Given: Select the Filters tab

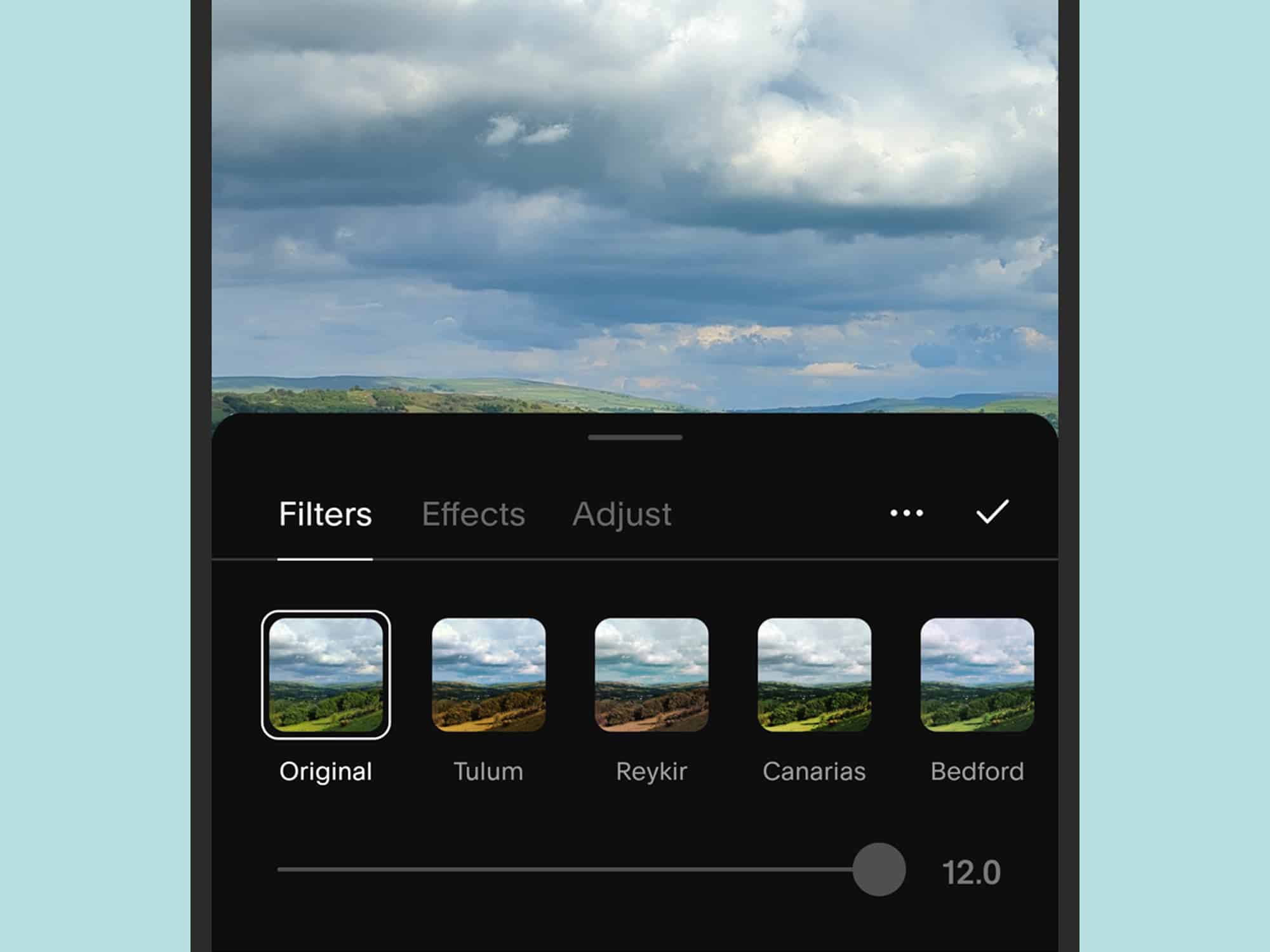Looking at the screenshot, I should click(325, 514).
